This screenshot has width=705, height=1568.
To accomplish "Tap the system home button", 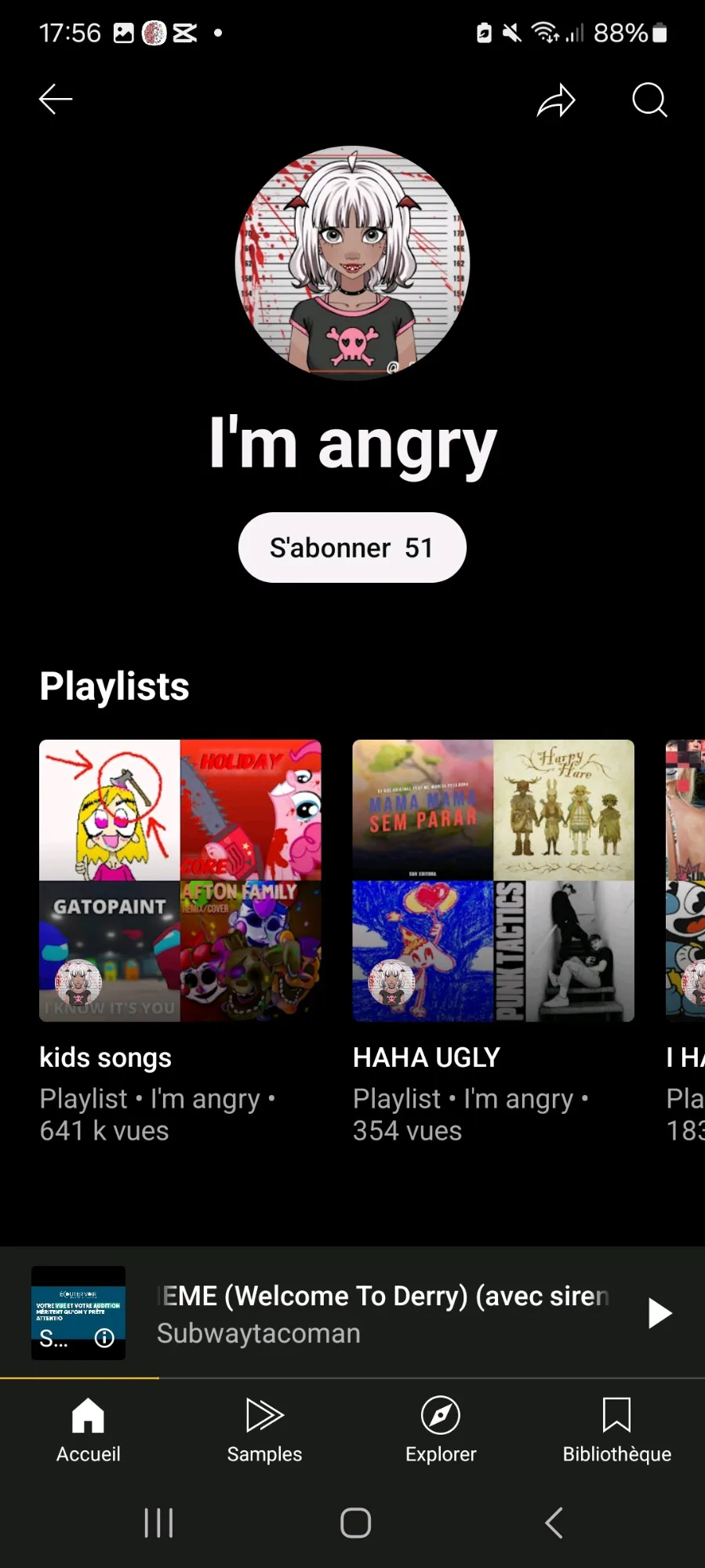I will pyautogui.click(x=355, y=1523).
